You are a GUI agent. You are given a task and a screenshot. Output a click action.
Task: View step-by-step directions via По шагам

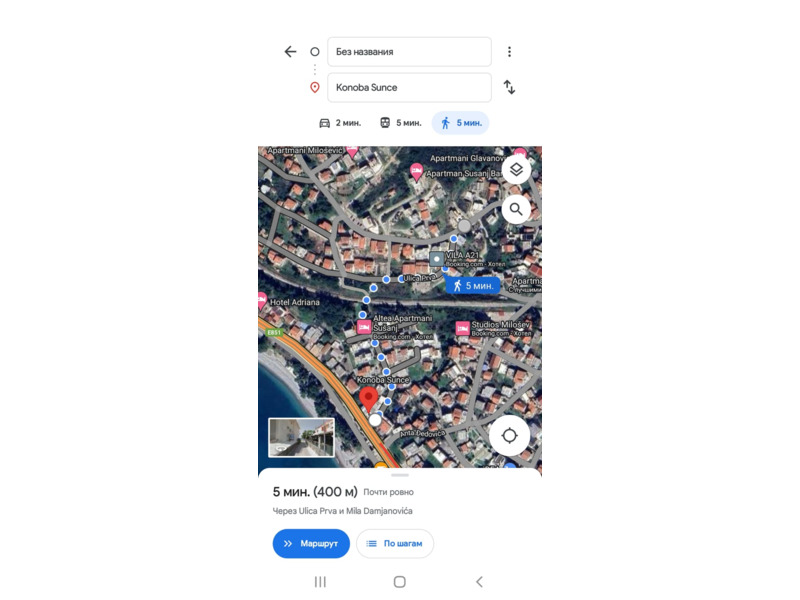point(394,543)
